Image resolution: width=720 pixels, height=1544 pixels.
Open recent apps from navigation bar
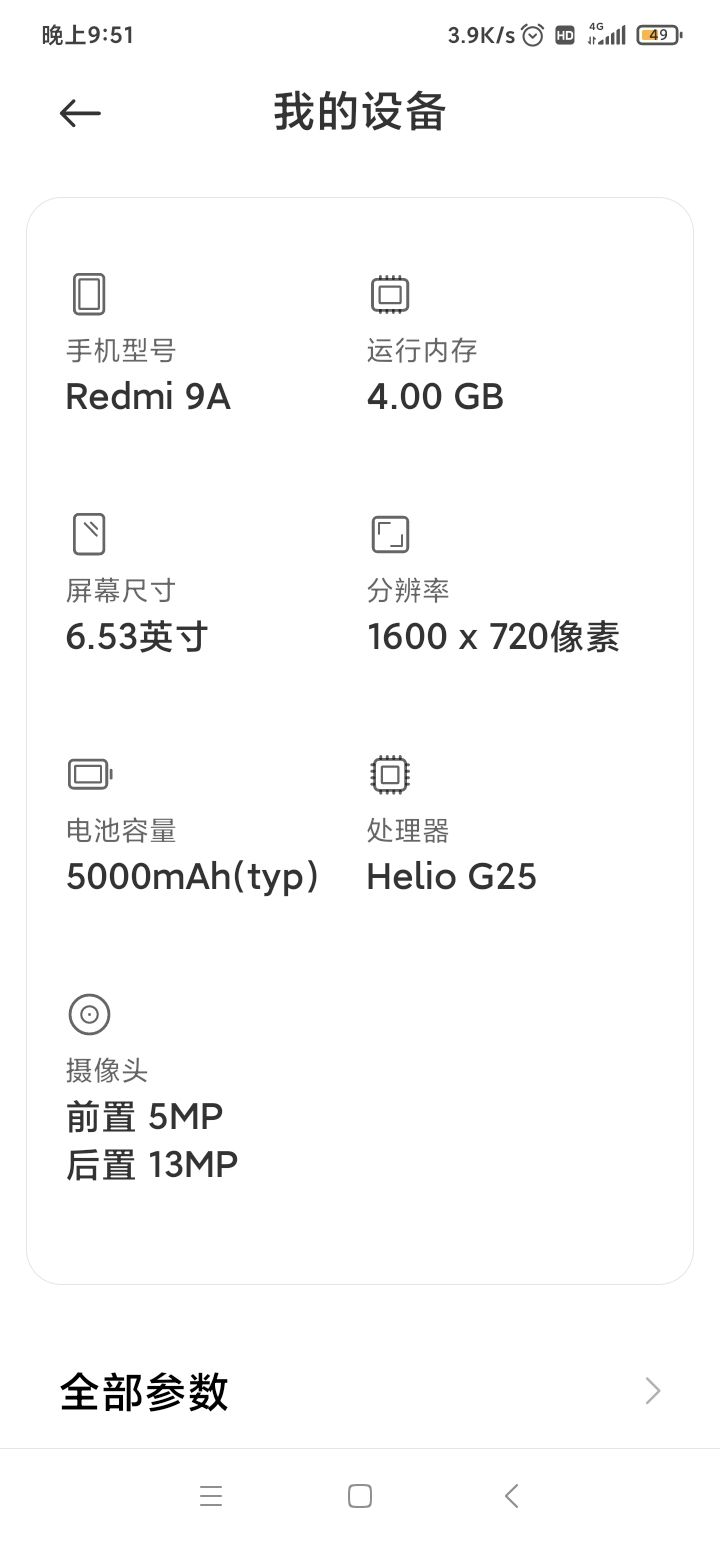click(x=211, y=1496)
